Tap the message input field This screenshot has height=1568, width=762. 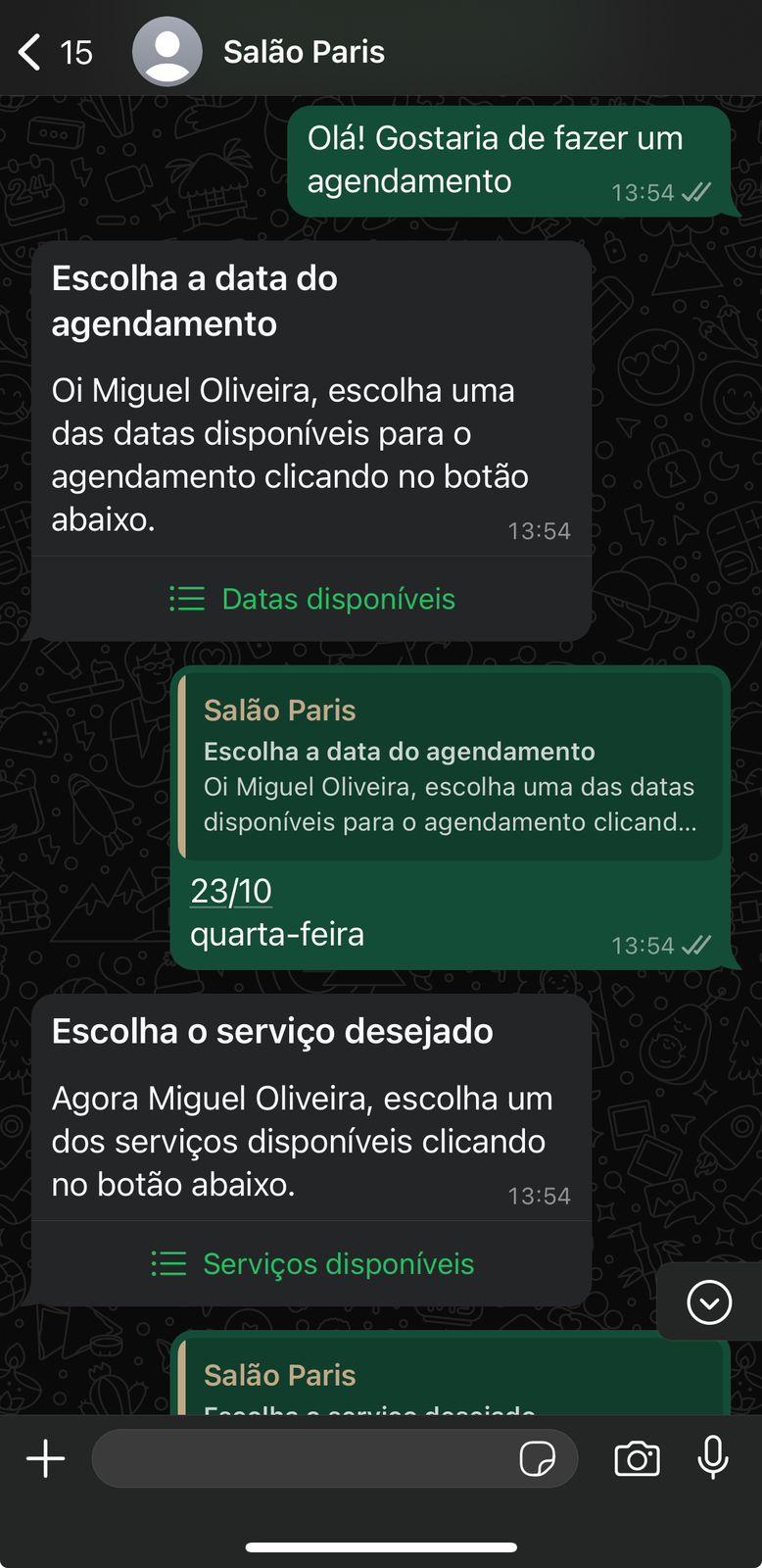tap(294, 1458)
